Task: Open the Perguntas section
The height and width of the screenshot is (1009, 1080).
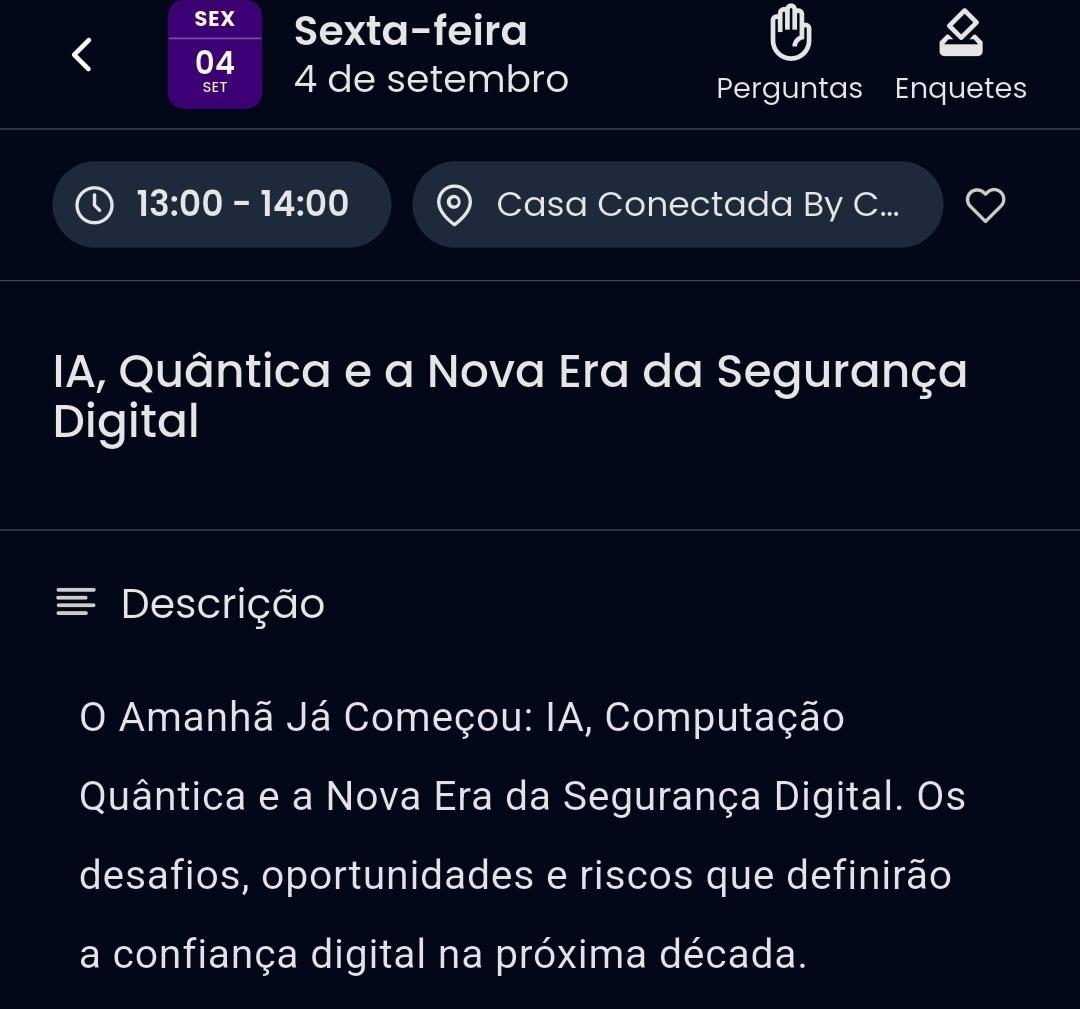Action: 789,54
